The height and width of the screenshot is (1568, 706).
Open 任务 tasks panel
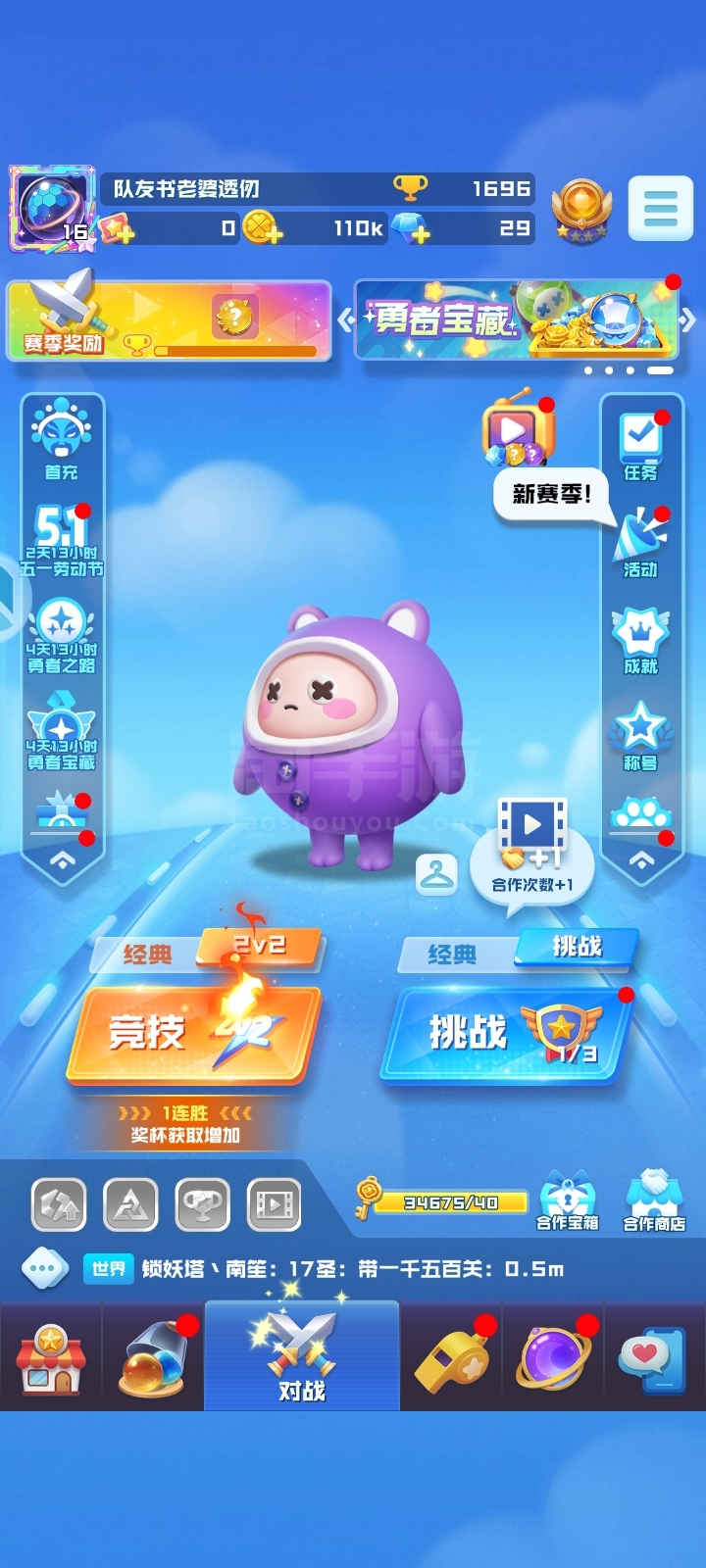(x=640, y=446)
